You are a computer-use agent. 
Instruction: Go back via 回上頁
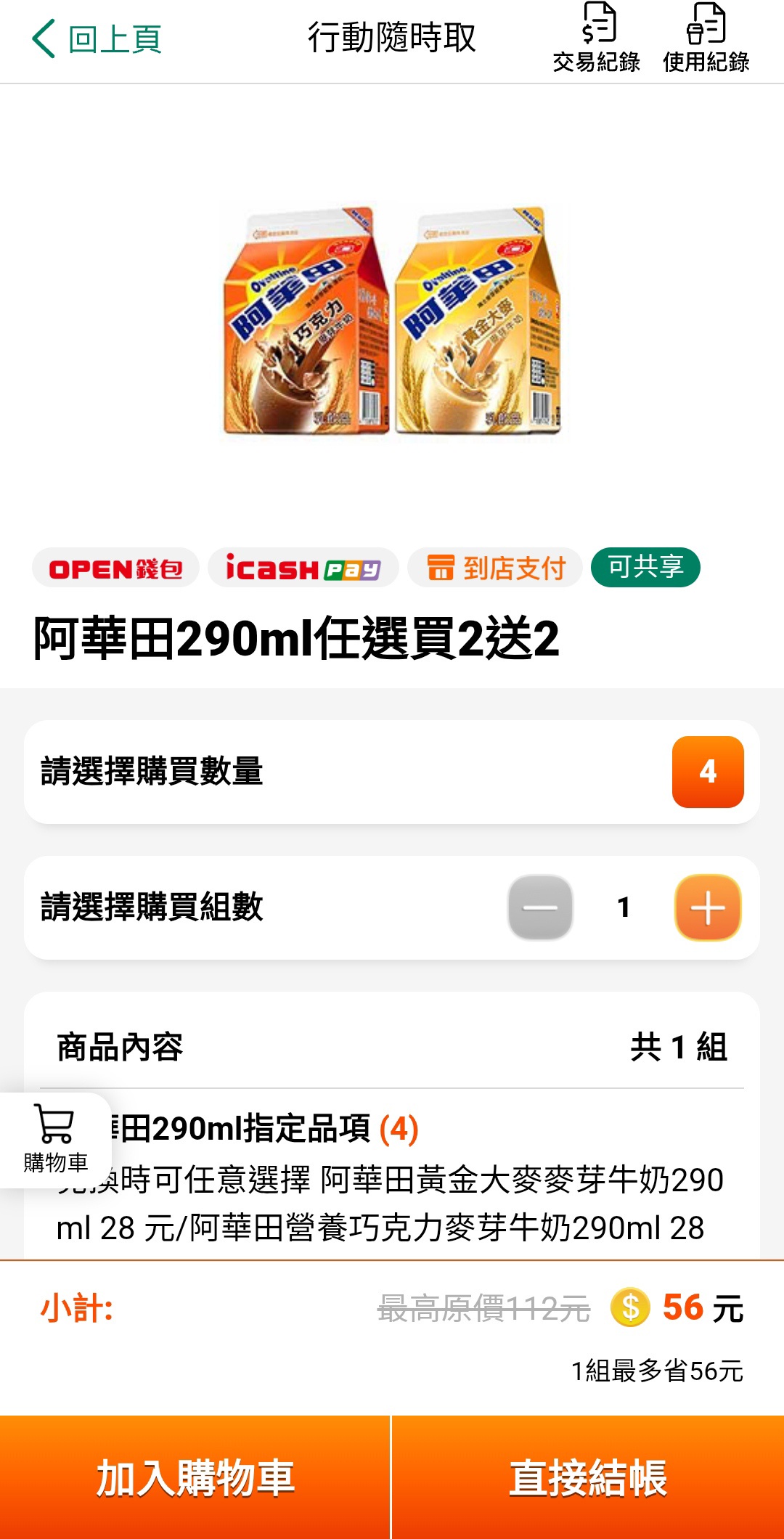point(97,39)
